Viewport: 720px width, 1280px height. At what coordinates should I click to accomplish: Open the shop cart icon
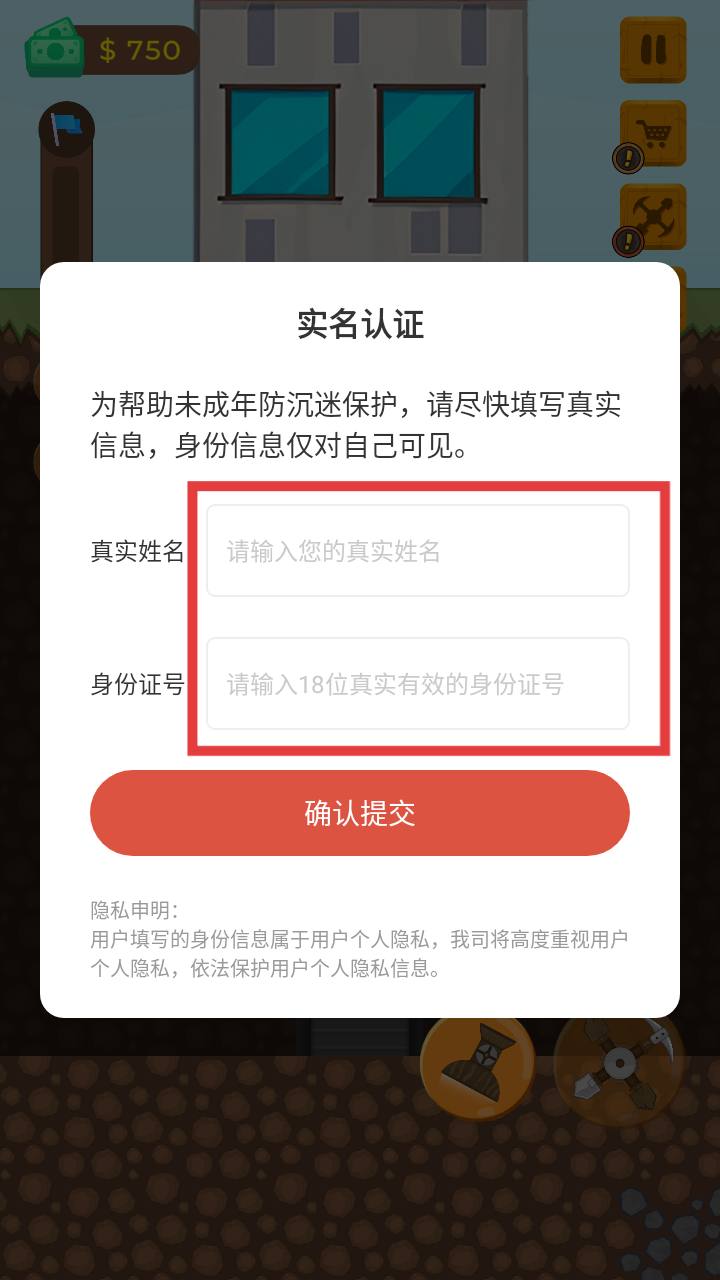[653, 133]
